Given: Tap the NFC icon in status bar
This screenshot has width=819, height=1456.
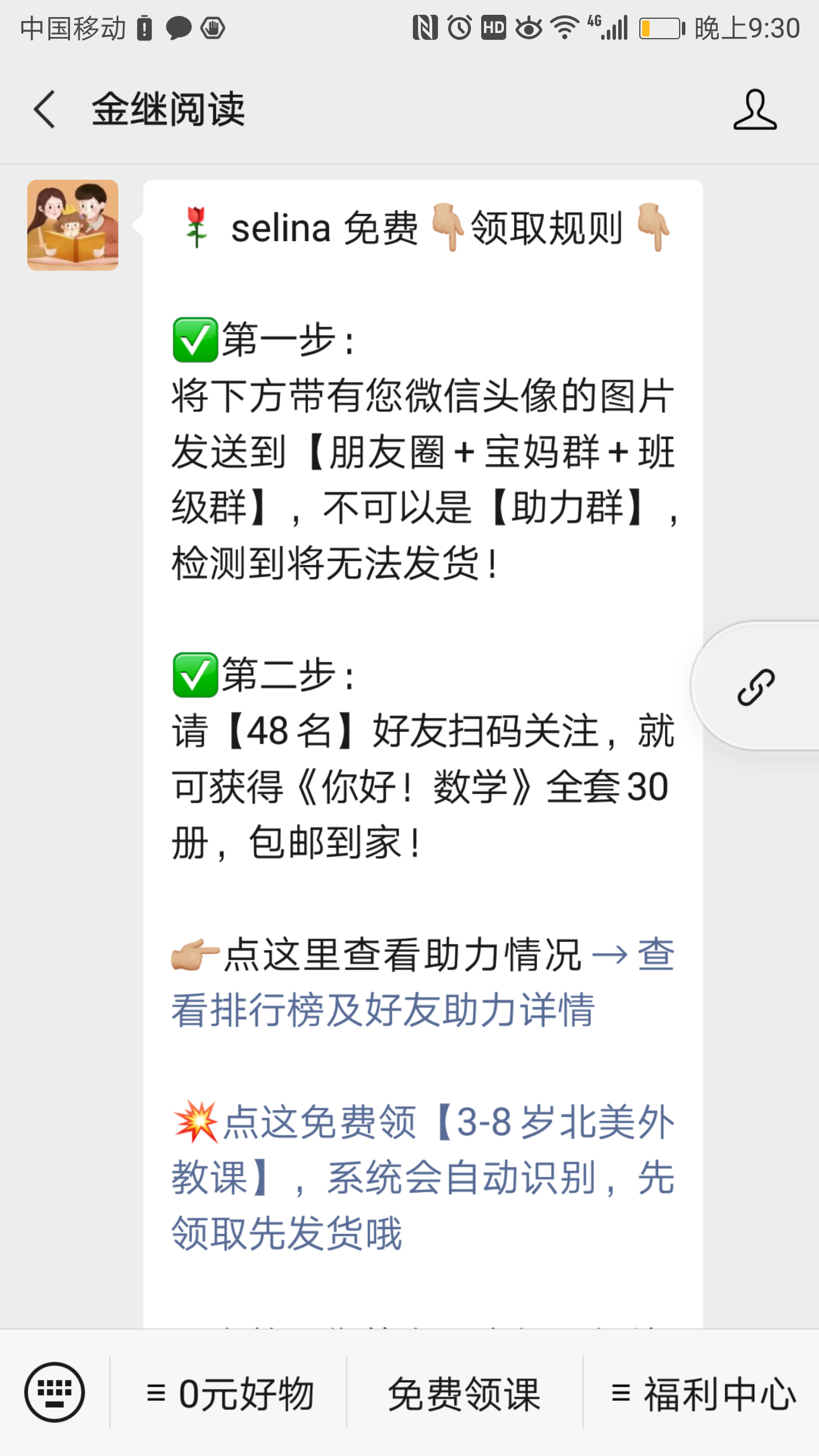Looking at the screenshot, I should pos(425,27).
